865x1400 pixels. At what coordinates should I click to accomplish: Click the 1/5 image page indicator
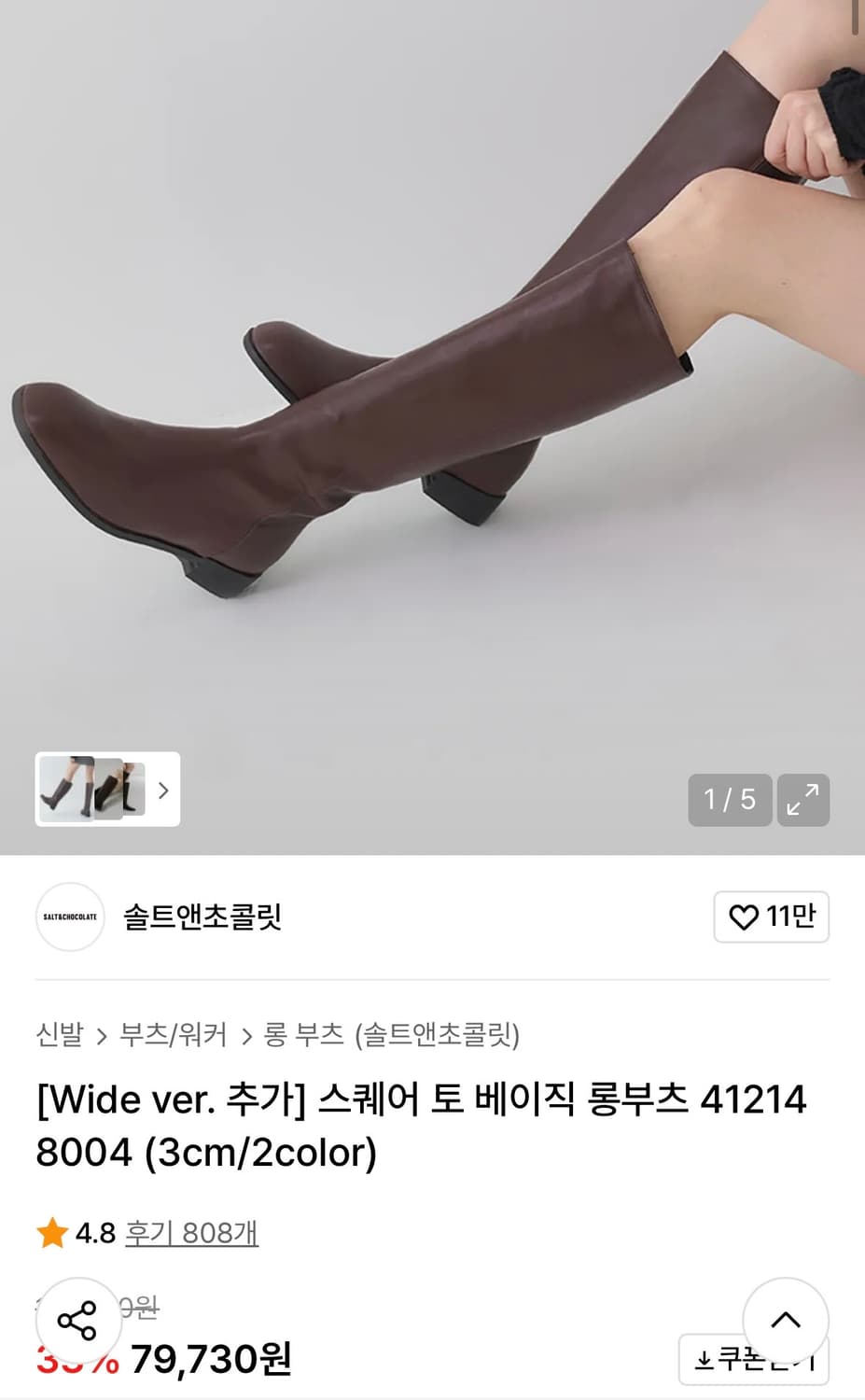[729, 800]
